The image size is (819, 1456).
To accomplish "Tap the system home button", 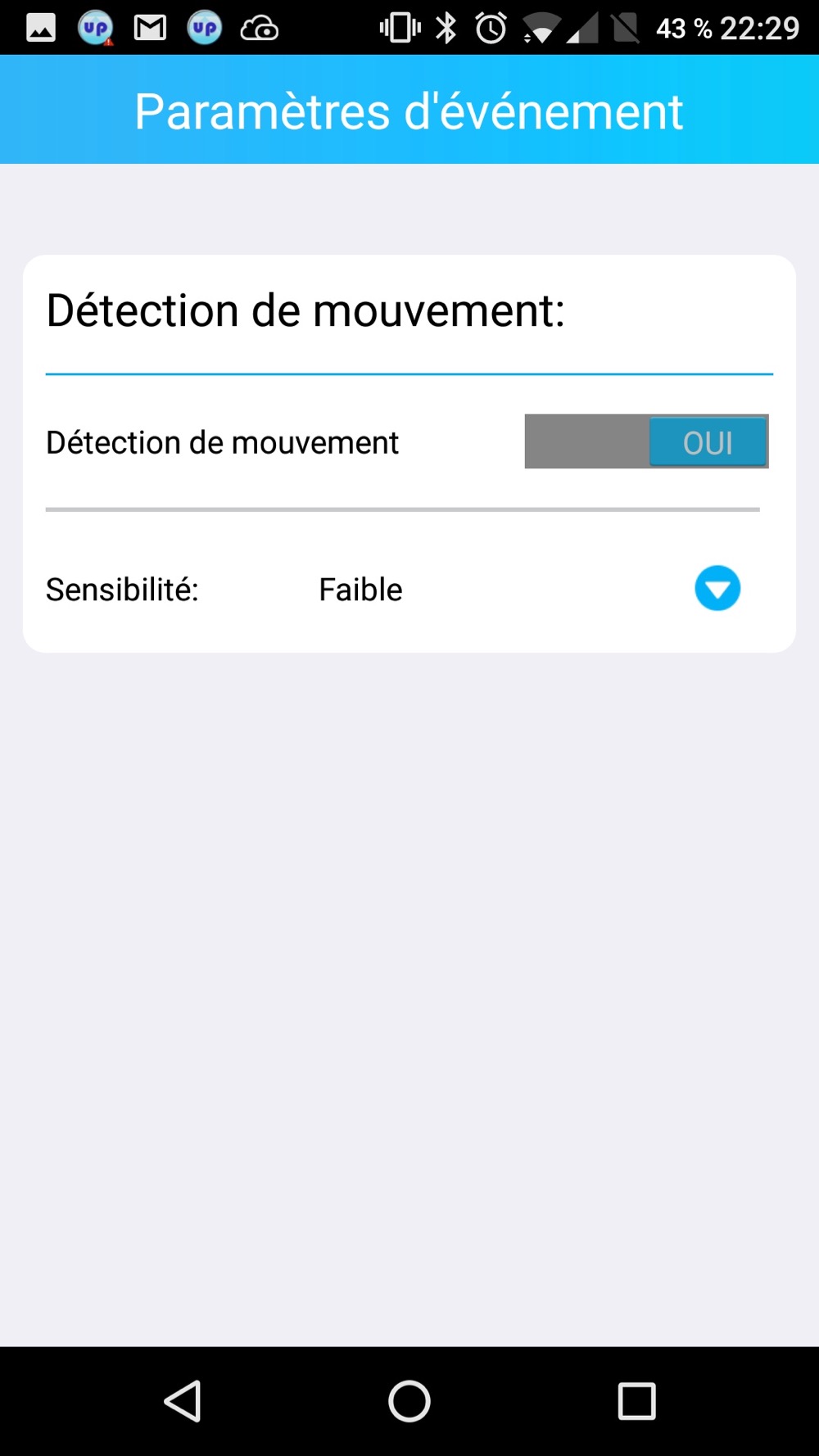I will click(409, 1400).
